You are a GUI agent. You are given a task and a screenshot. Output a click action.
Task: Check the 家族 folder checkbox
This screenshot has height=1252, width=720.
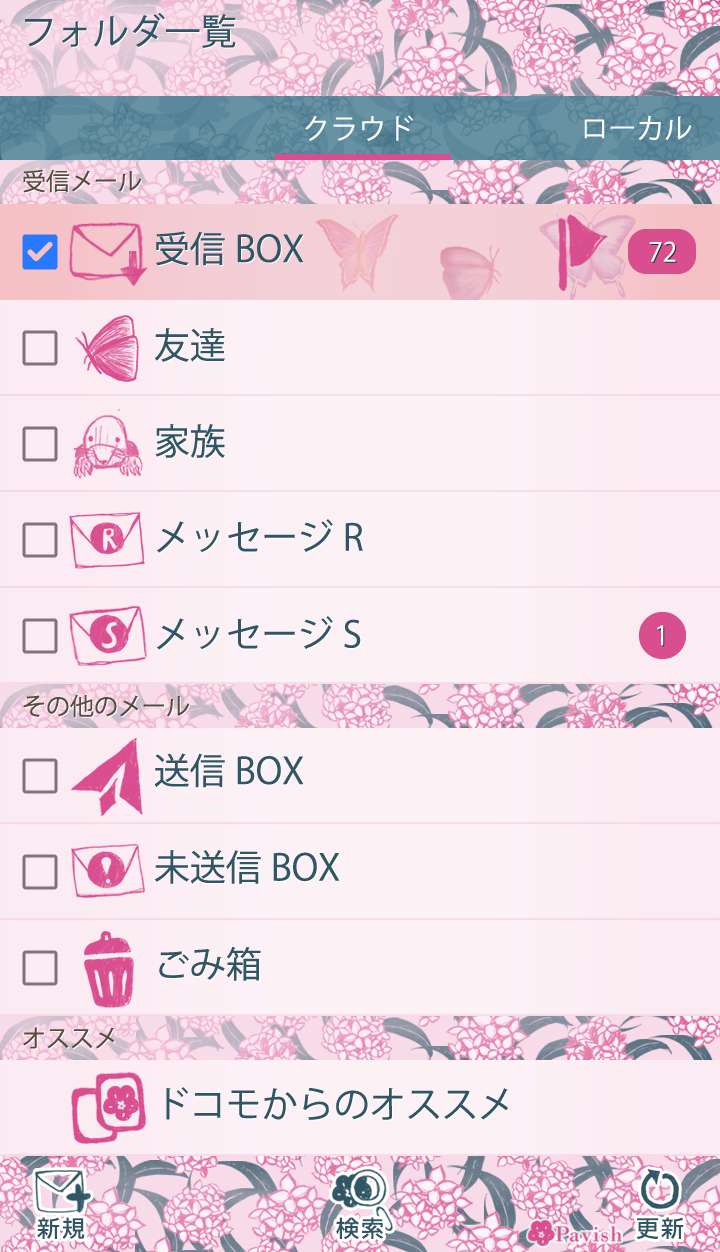click(40, 444)
